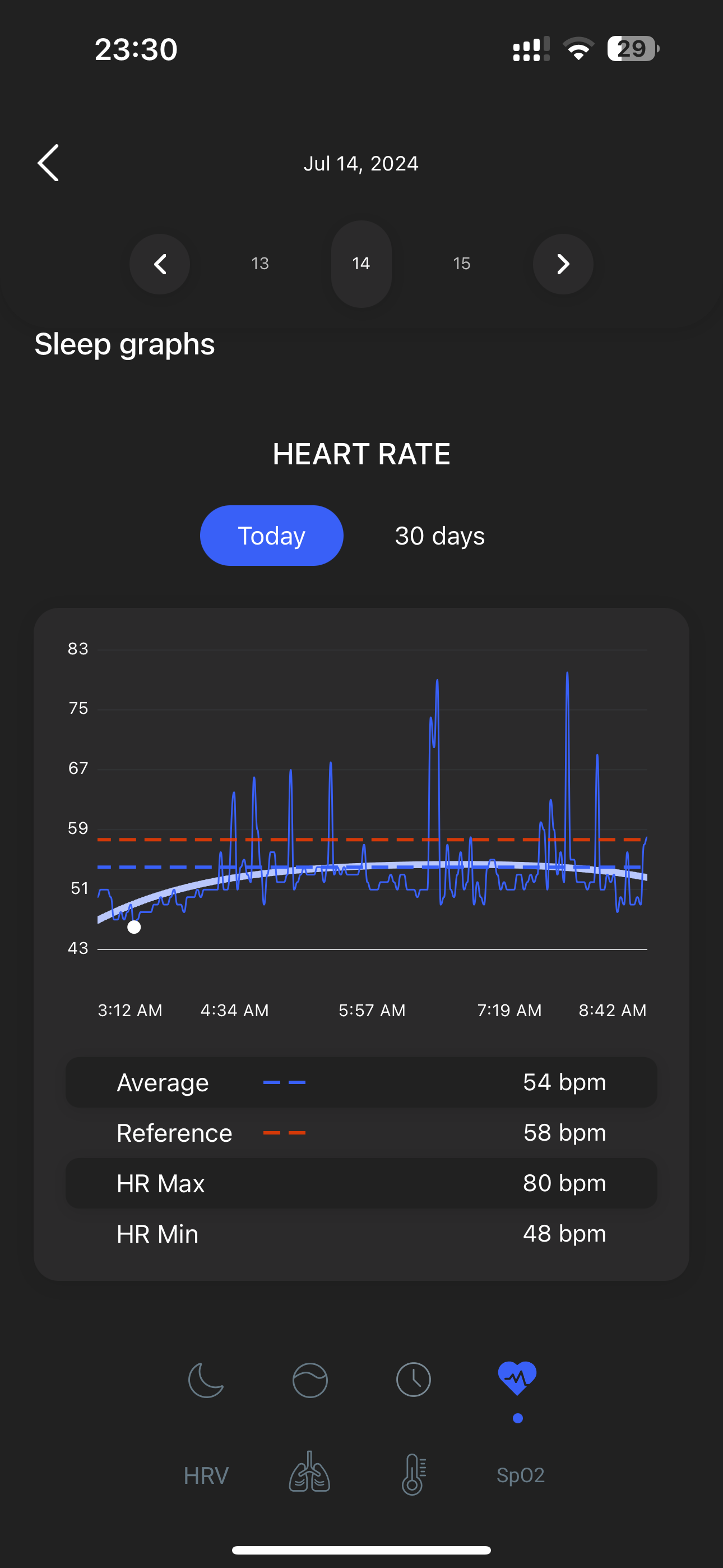Open the lungs breathing graph
The width and height of the screenshot is (723, 1568).
point(310,1473)
